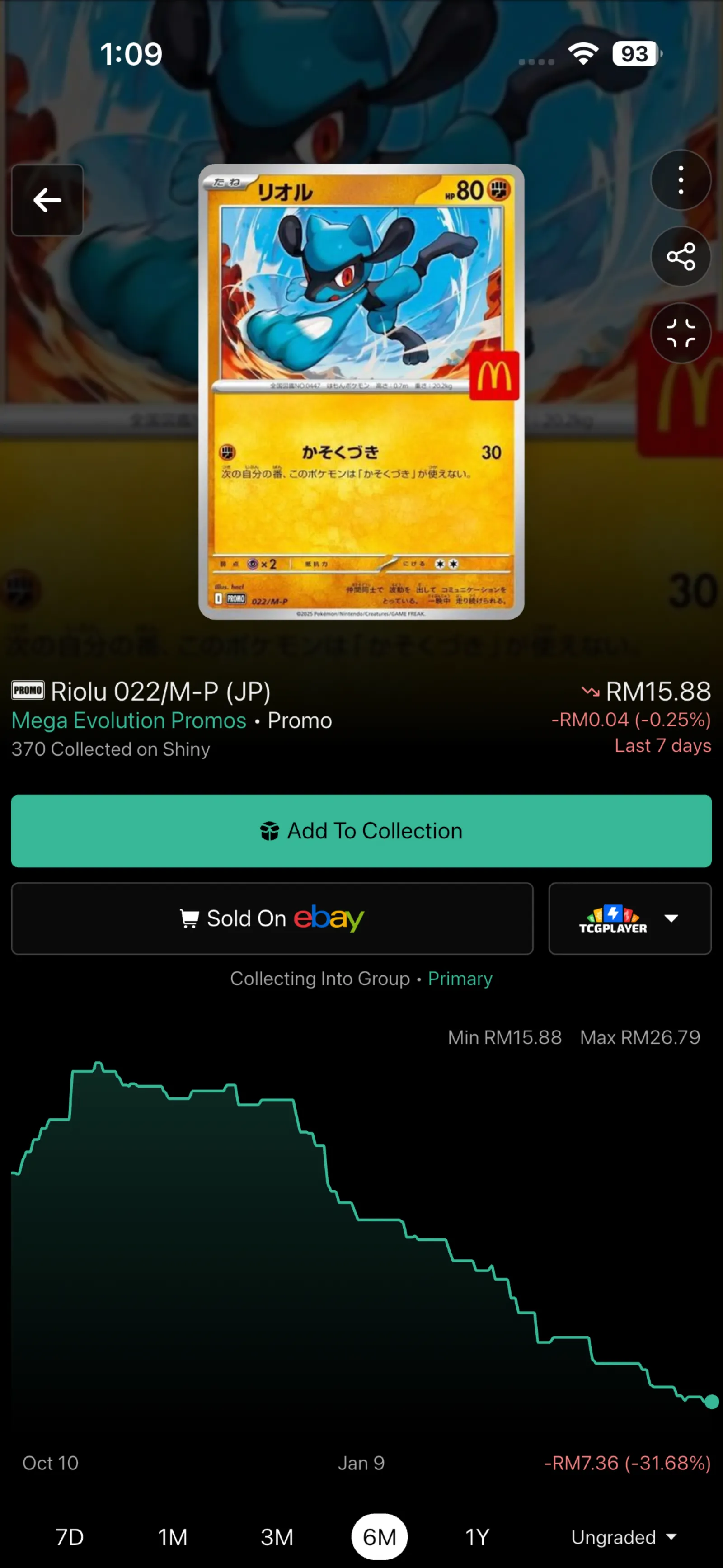This screenshot has width=723, height=1568.
Task: Open the Ungraded condition dropdown
Action: (623, 1537)
